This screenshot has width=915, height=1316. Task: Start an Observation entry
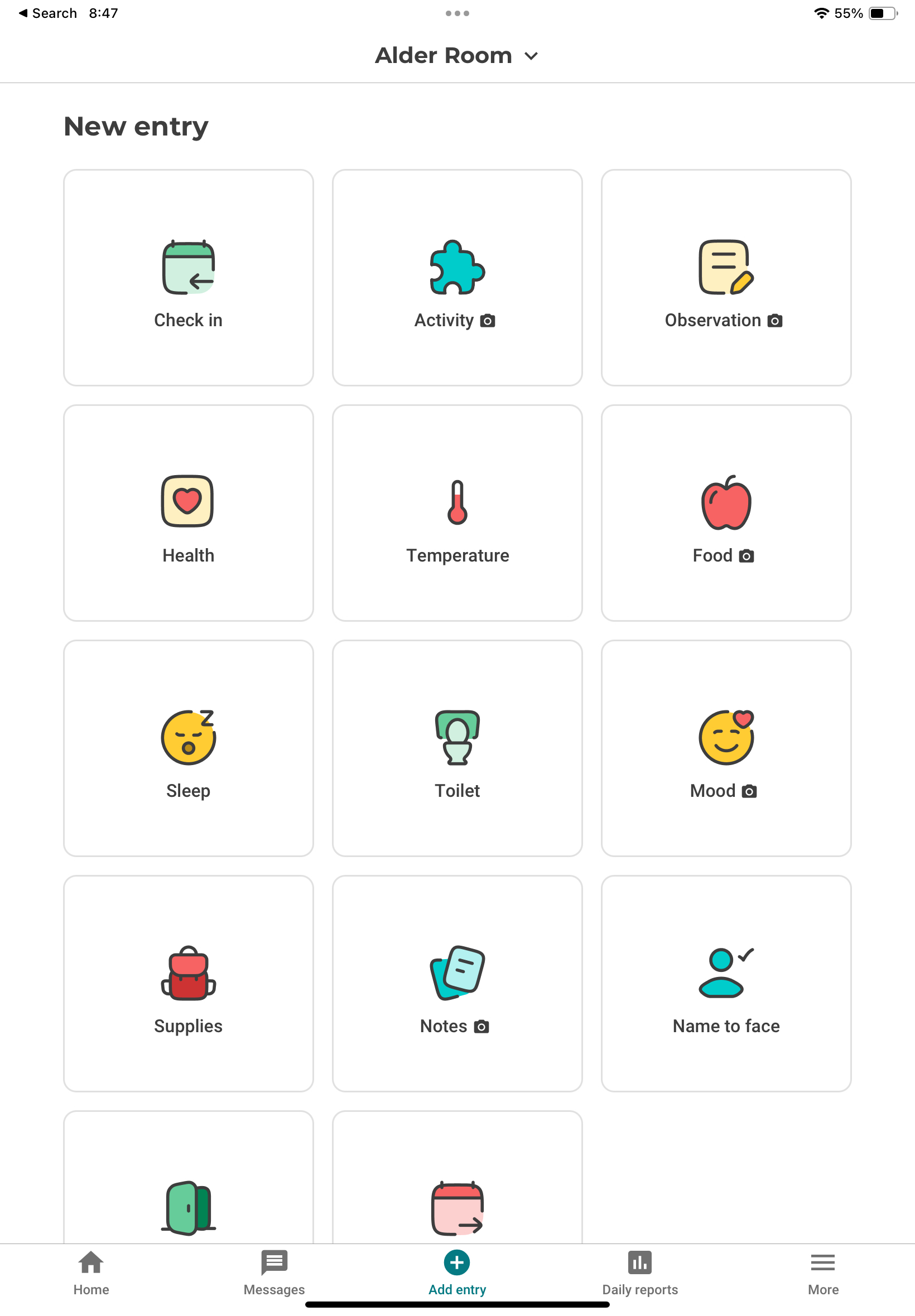[726, 278]
